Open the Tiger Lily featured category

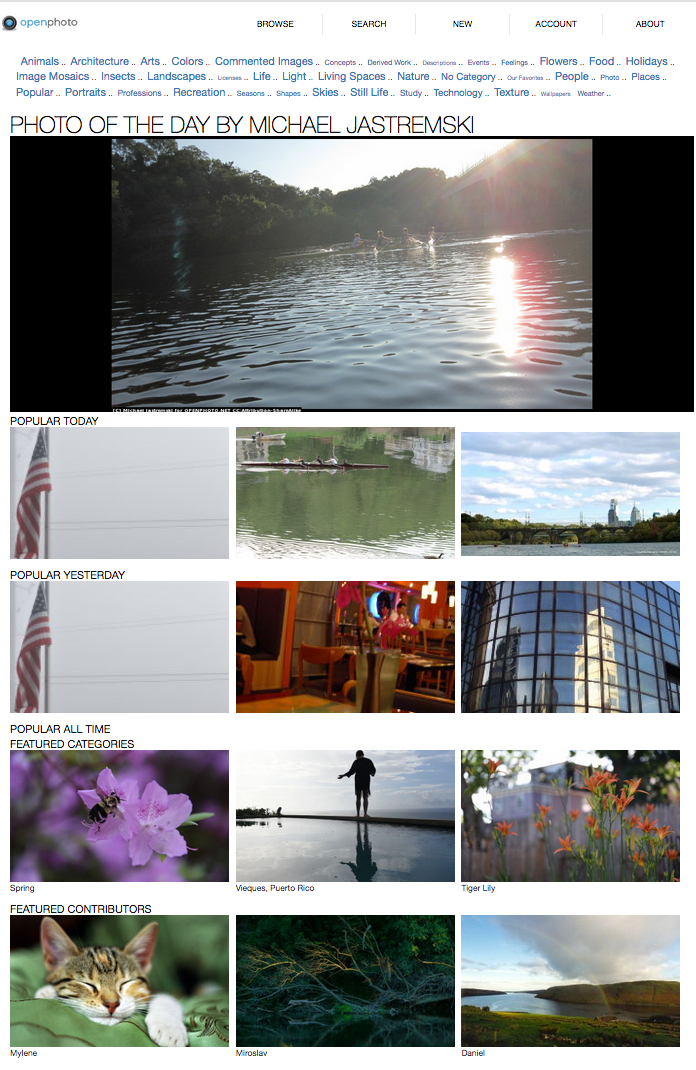point(570,815)
